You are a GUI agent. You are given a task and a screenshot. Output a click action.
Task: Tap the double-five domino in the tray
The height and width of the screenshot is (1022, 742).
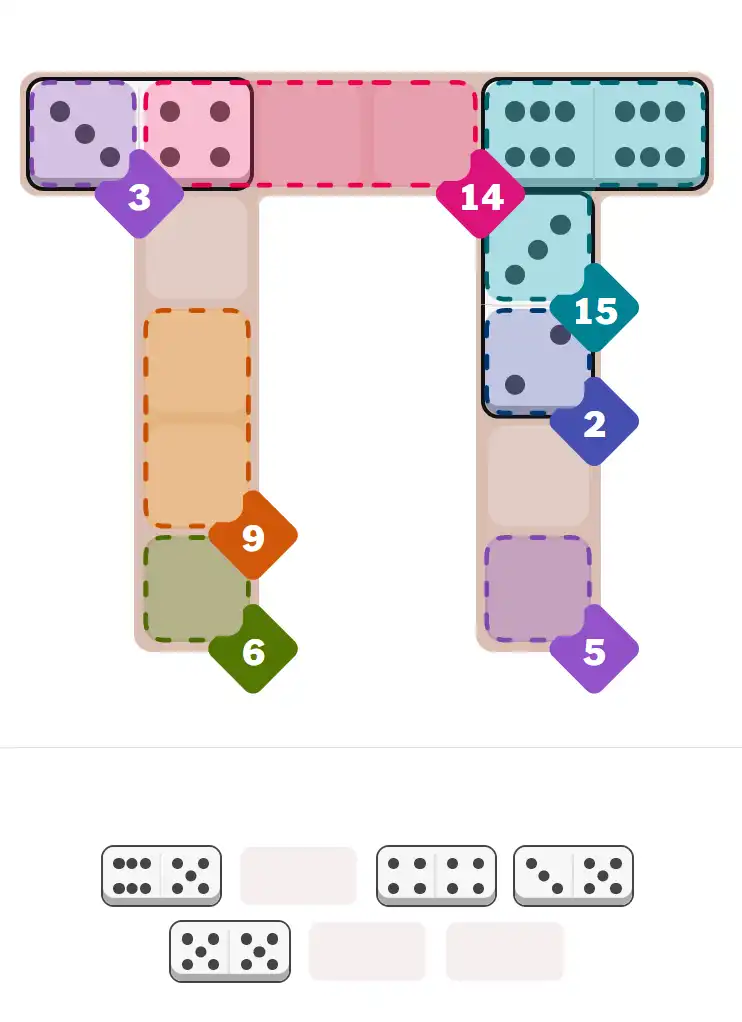tap(230, 950)
